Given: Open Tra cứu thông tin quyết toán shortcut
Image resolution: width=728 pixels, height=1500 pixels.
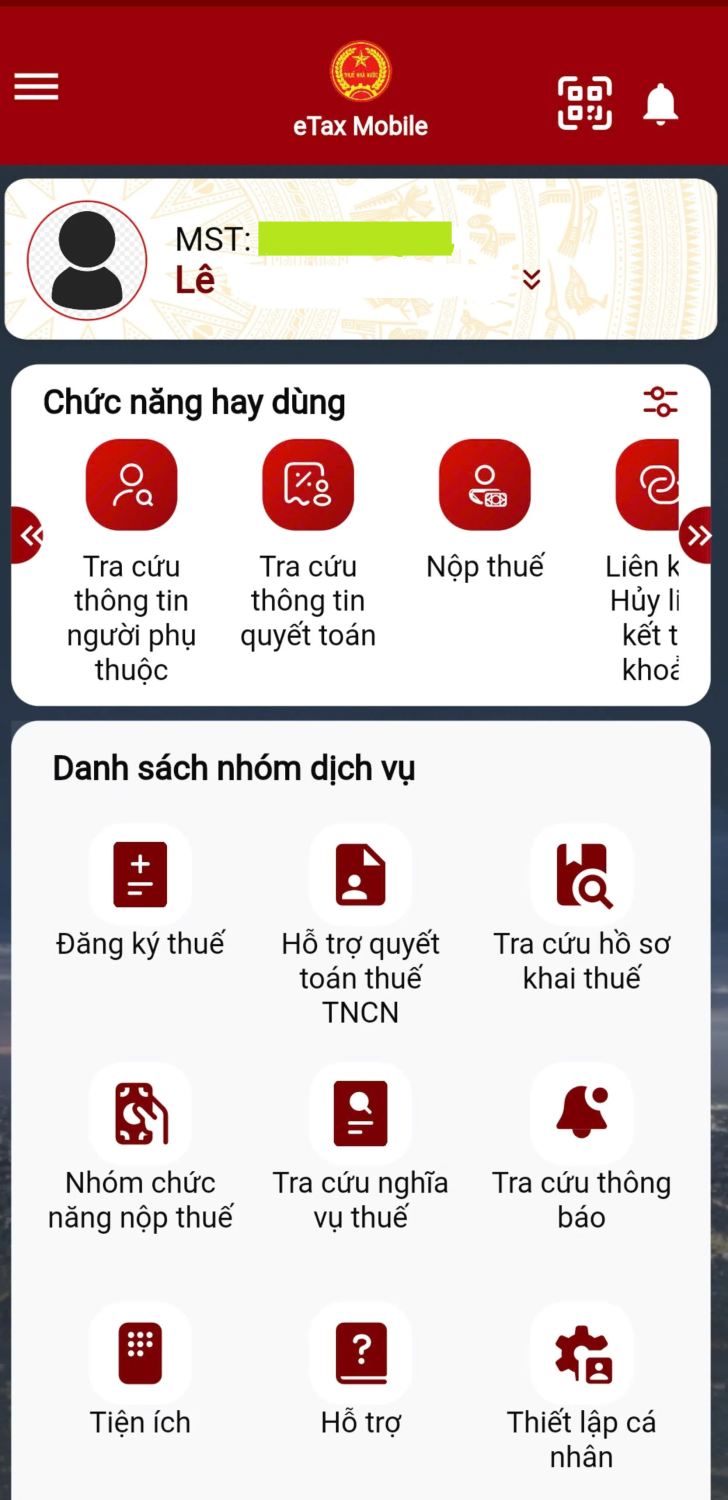Looking at the screenshot, I should [x=308, y=485].
